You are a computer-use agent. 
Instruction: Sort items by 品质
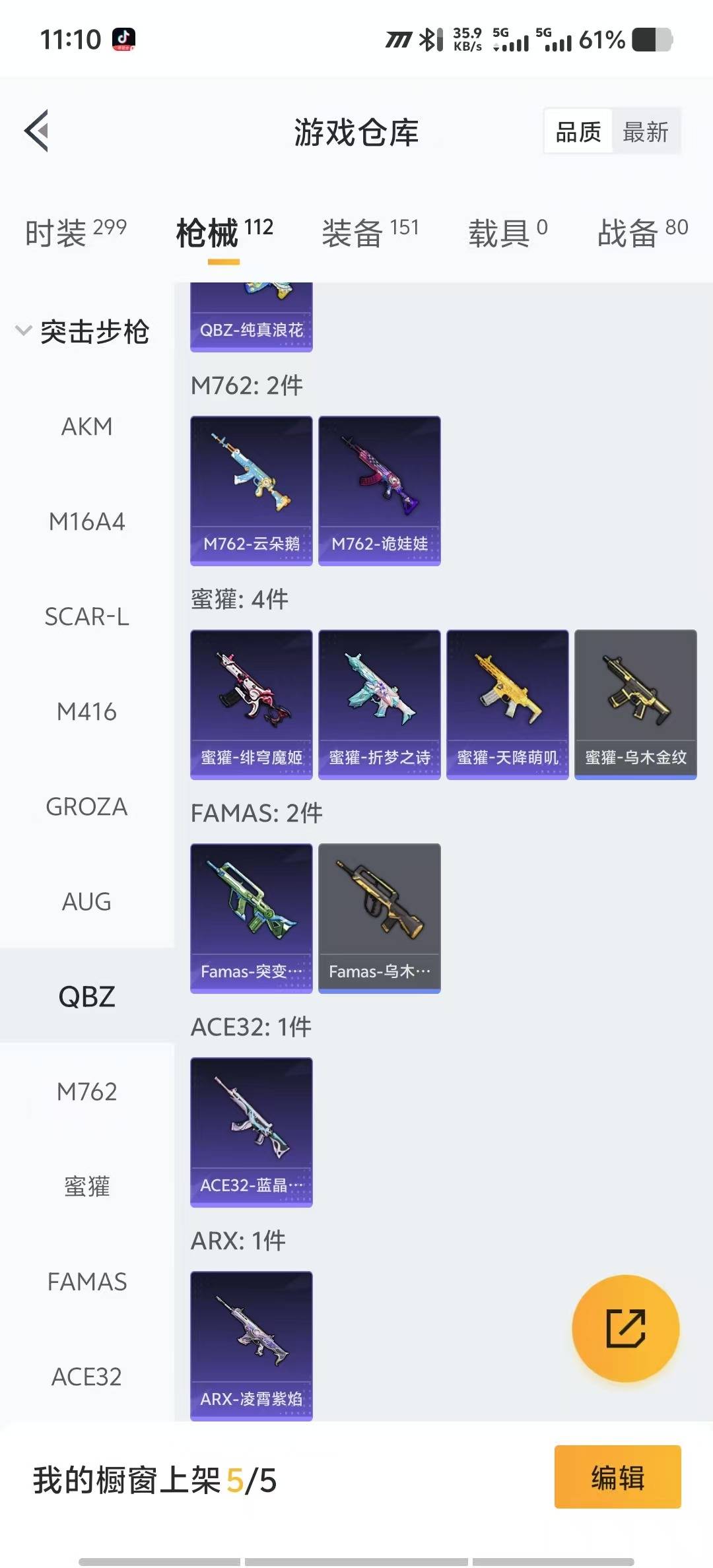[x=578, y=132]
